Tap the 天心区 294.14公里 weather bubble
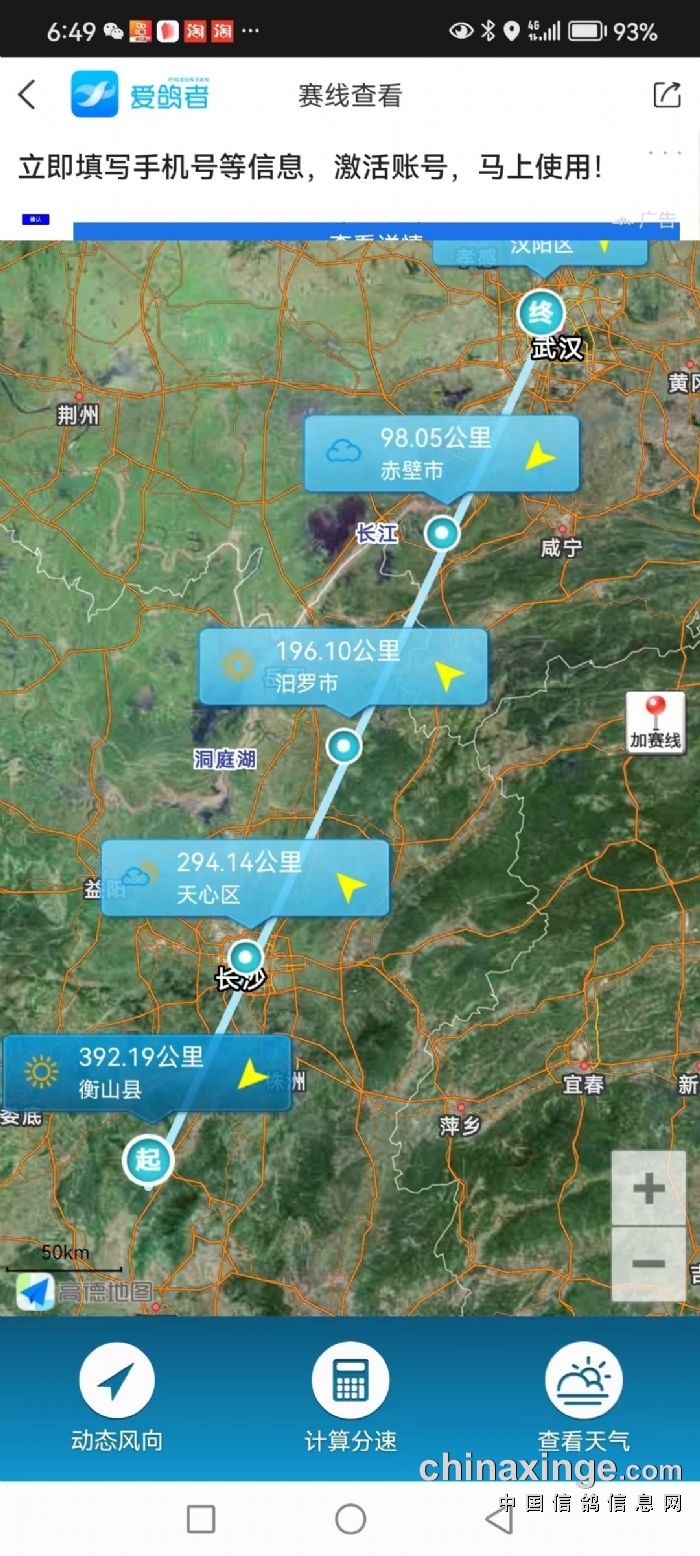The height and width of the screenshot is (1556, 700). point(245,878)
